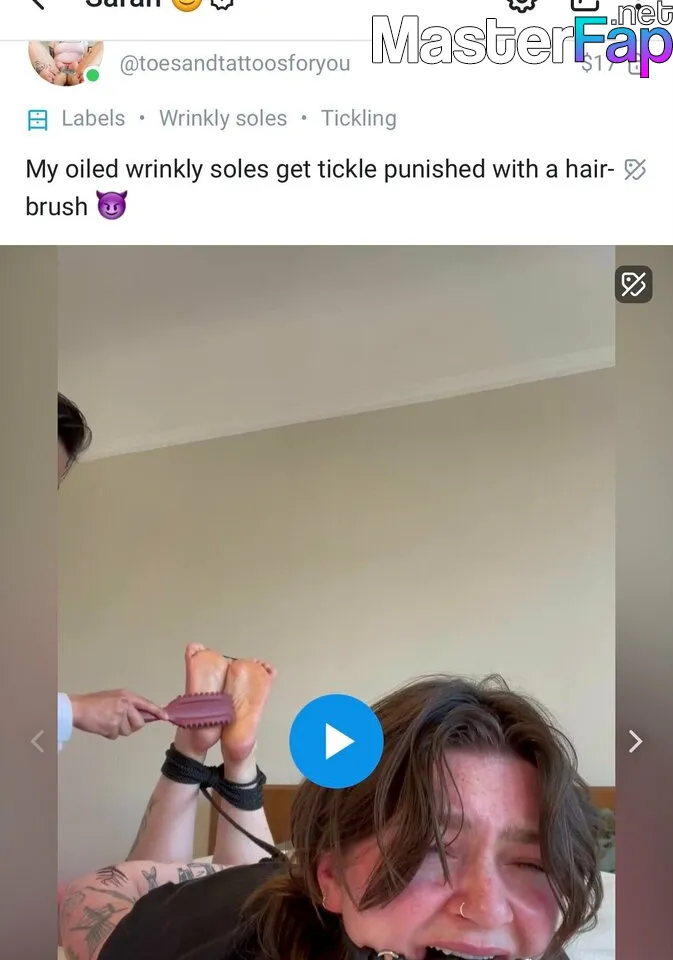Screen dimensions: 673x960
Task: Open the Labels list icon
Action: click(37, 119)
